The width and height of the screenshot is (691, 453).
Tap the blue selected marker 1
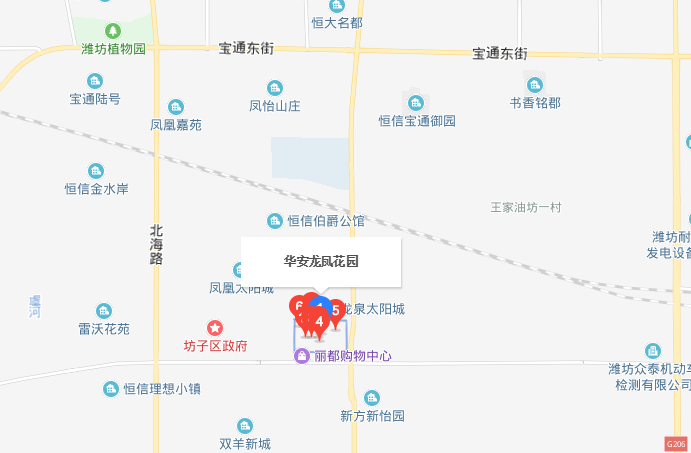[322, 302]
